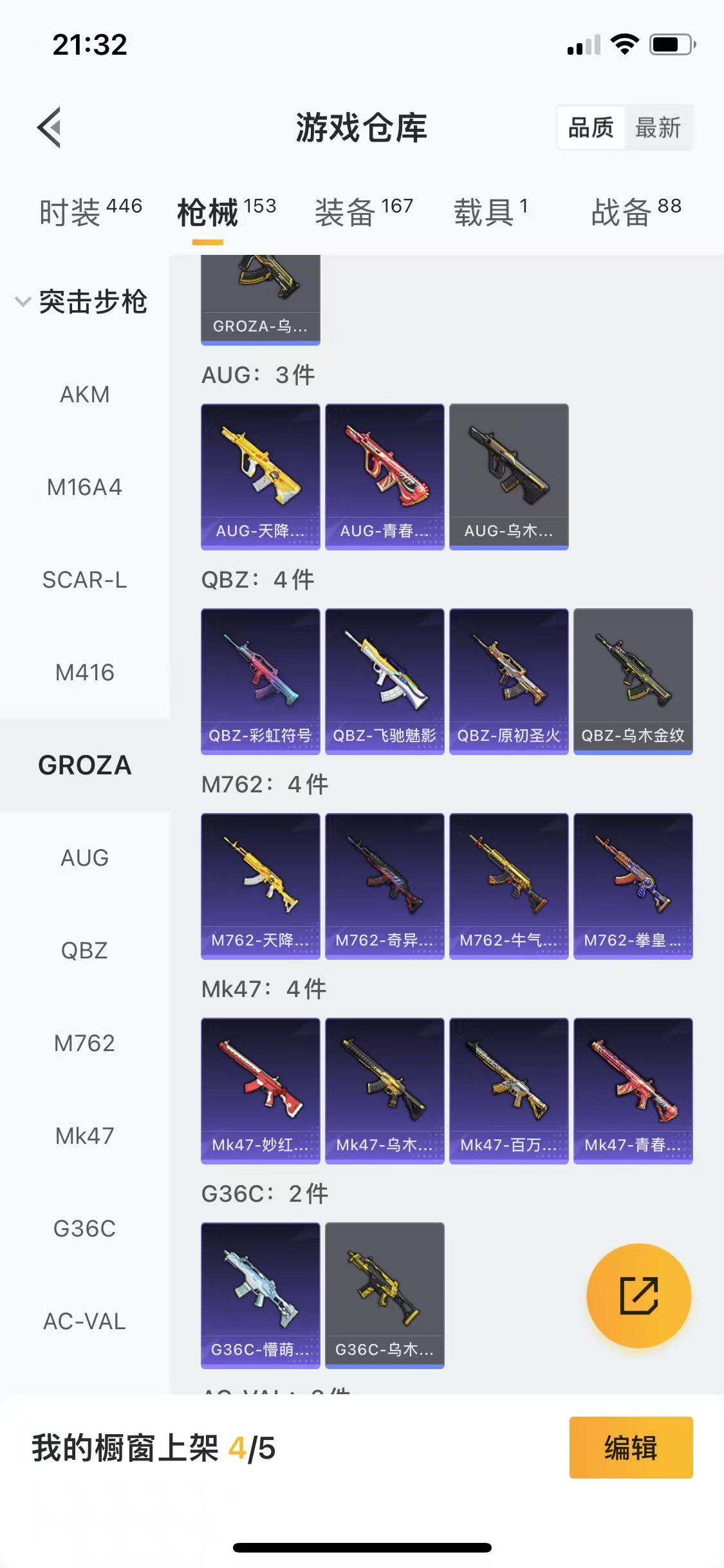
Task: Collapse the 突击步枪 category
Action: [82, 301]
